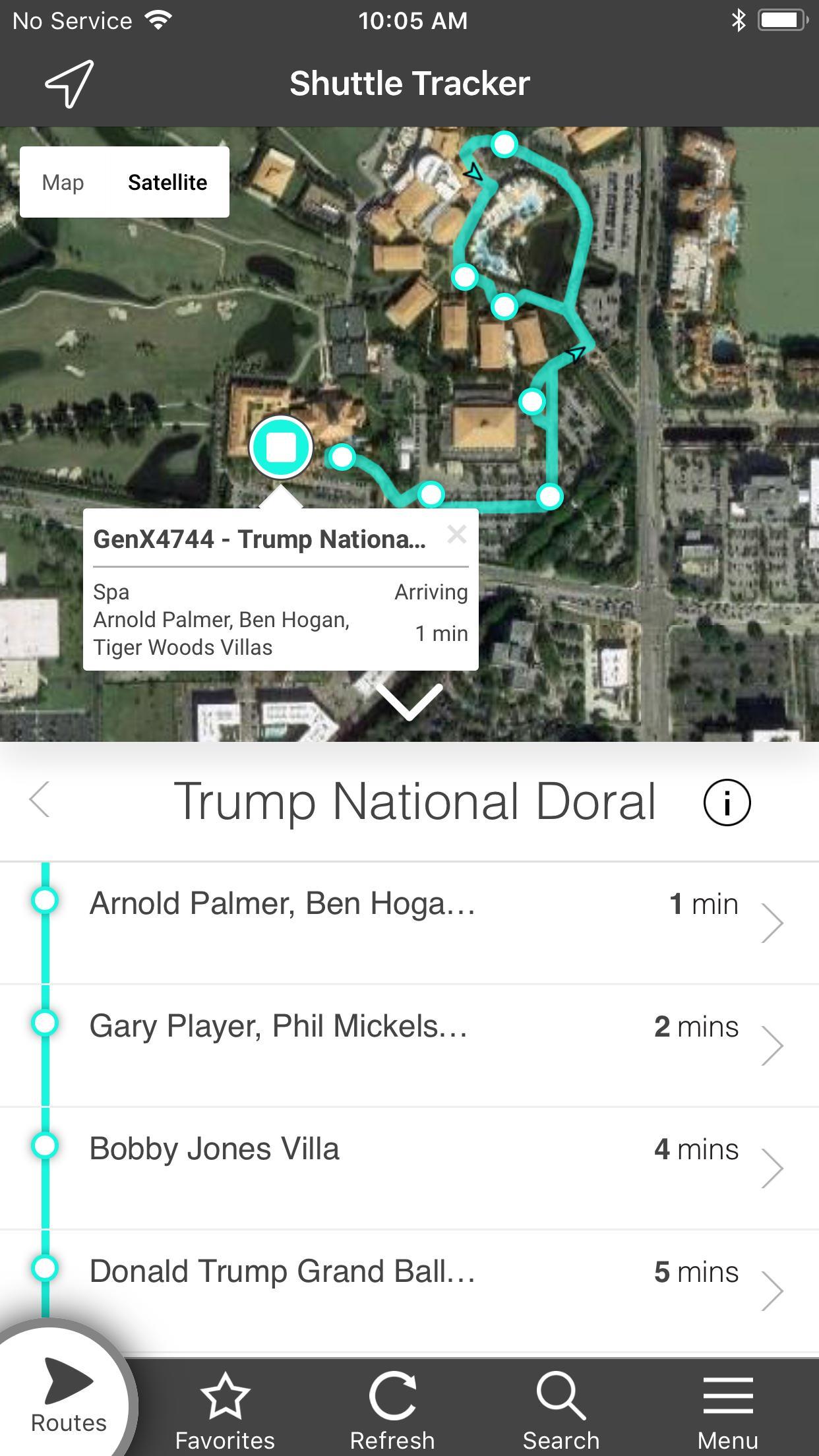Close the GenX4744 callout with the X
Image resolution: width=819 pixels, height=1456 pixels.
(x=456, y=535)
